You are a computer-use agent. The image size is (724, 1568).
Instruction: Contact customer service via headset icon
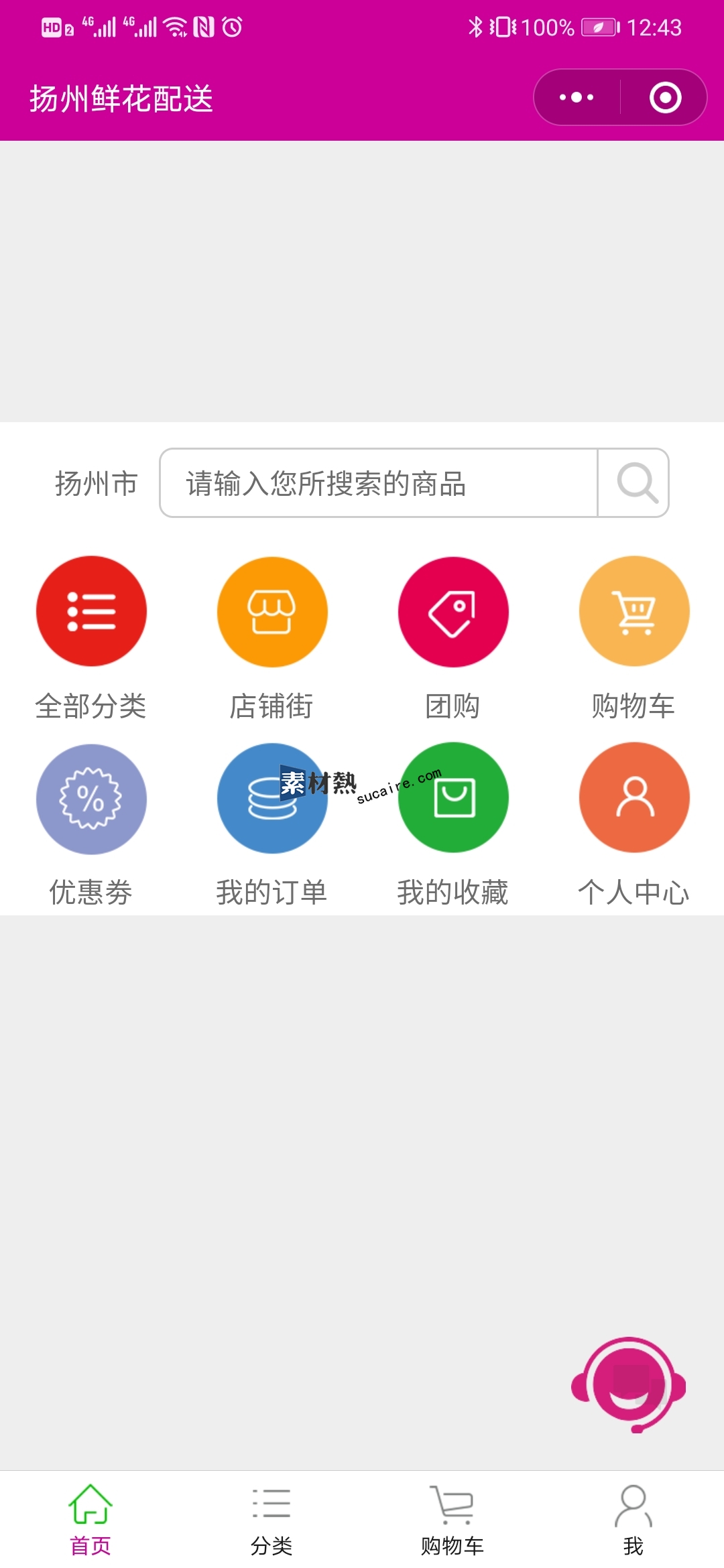629,1384
